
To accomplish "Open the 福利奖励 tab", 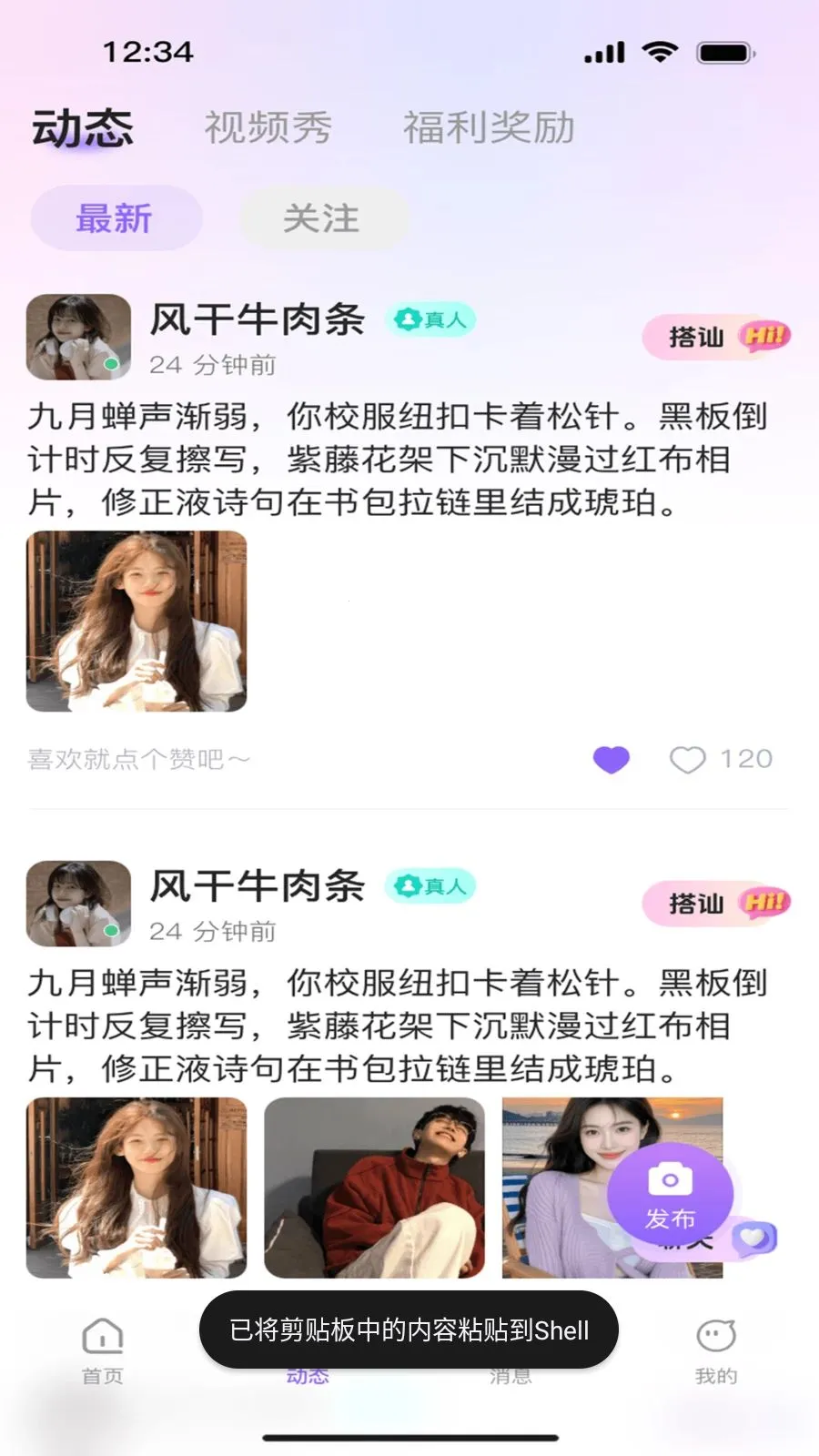I will coord(489,127).
